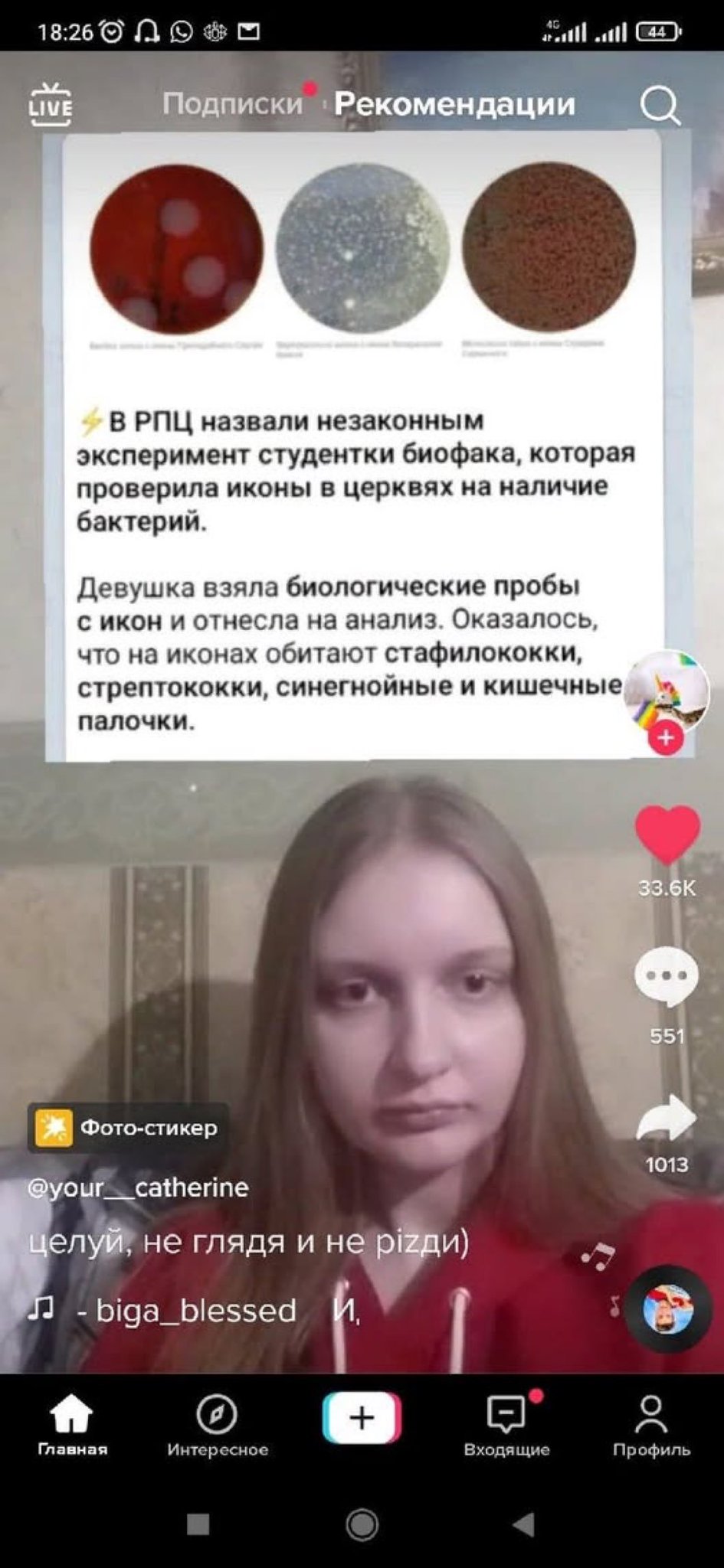Tap the system home button
This screenshot has width=724, height=1568.
(x=362, y=1525)
